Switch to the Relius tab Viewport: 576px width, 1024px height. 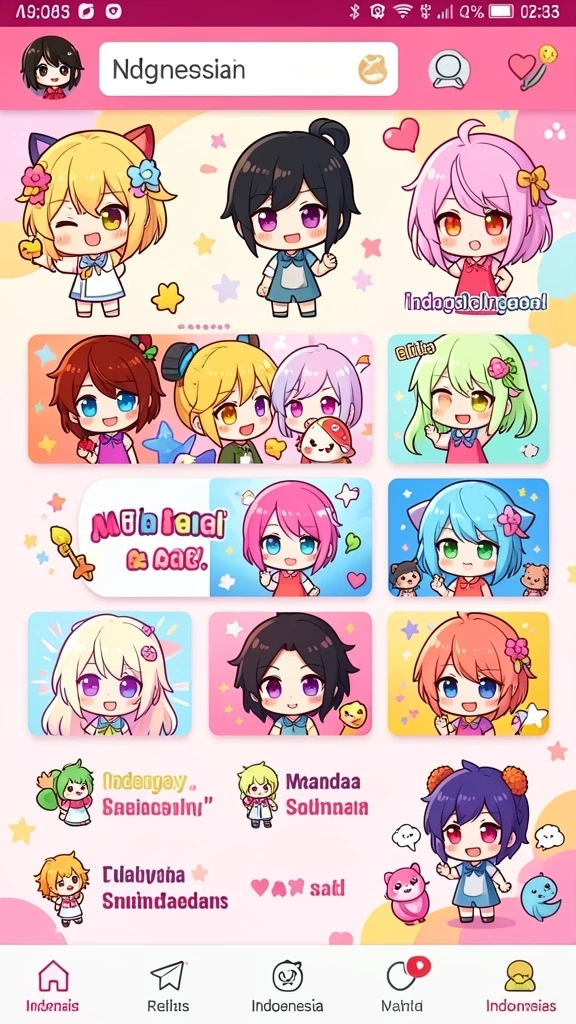(x=168, y=986)
